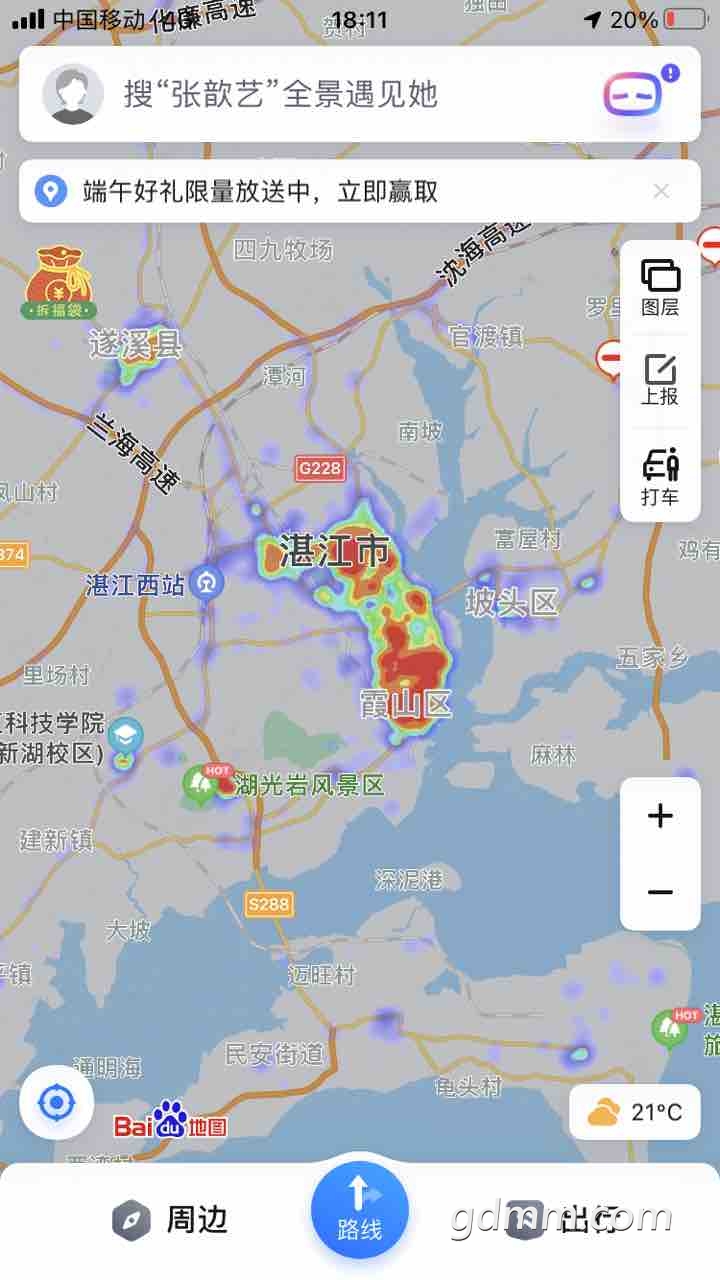Tap 上报 to report an issue
Image resolution: width=720 pixels, height=1280 pixels.
660,380
